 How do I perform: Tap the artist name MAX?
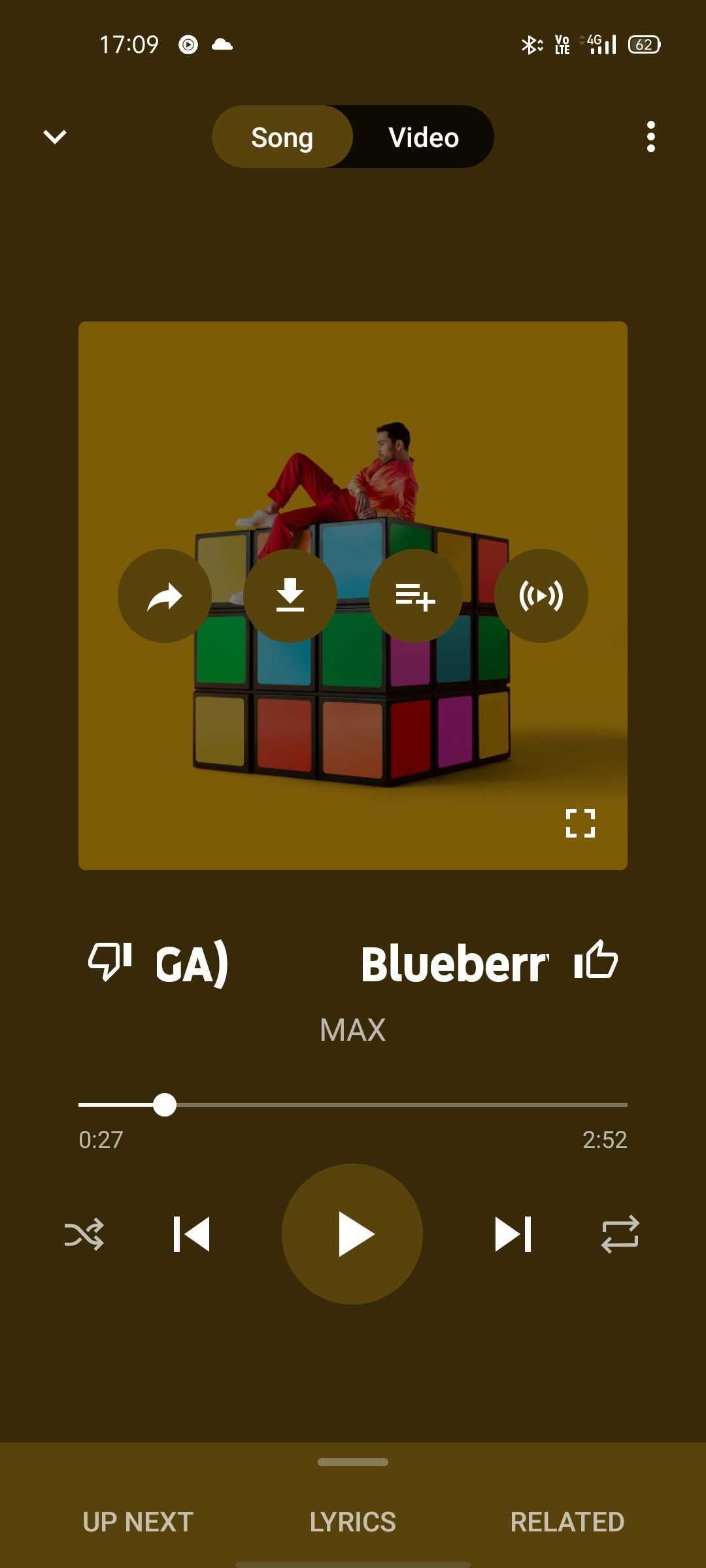352,1028
